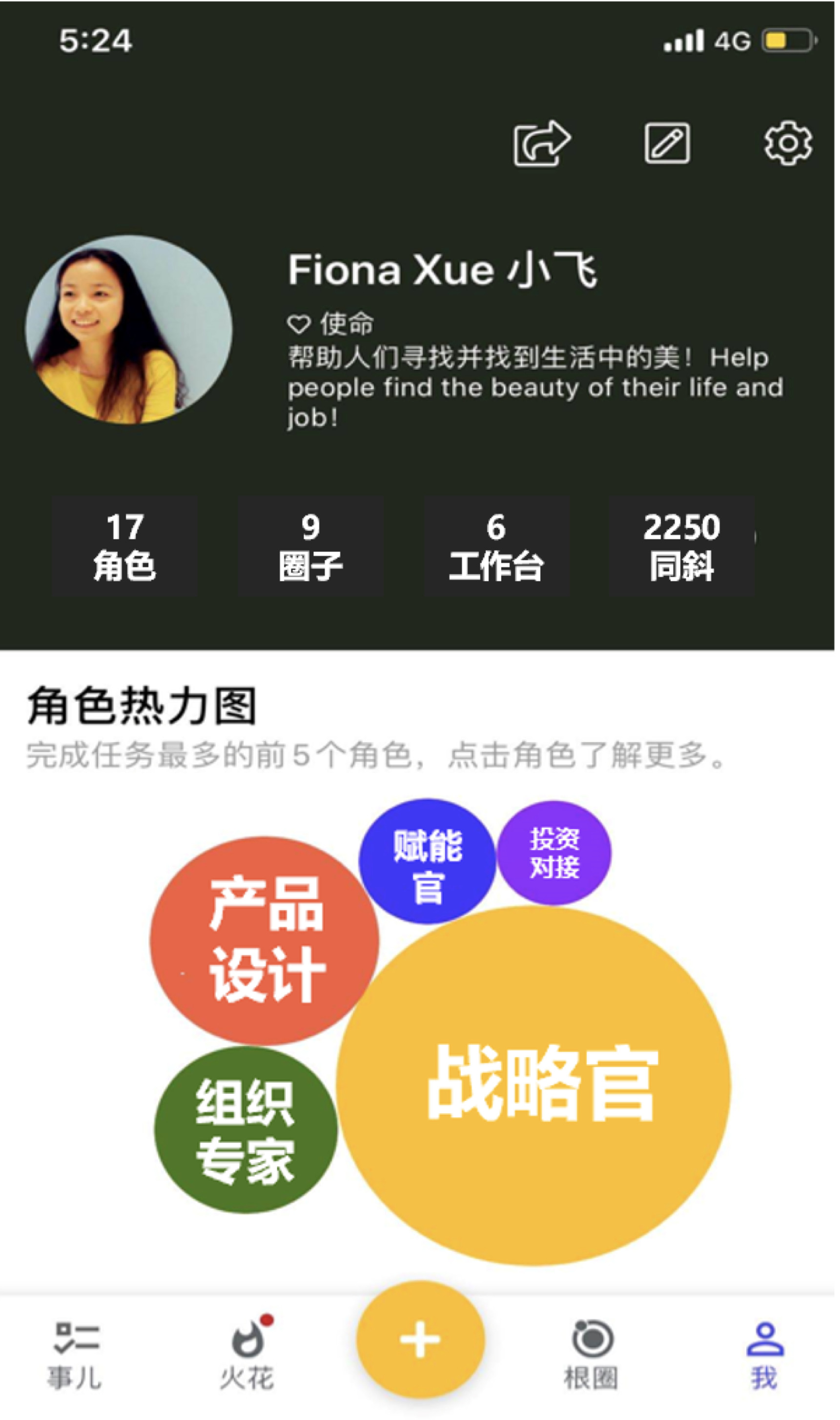
Task: Open the 9 圈子 stat tile
Action: (x=311, y=546)
